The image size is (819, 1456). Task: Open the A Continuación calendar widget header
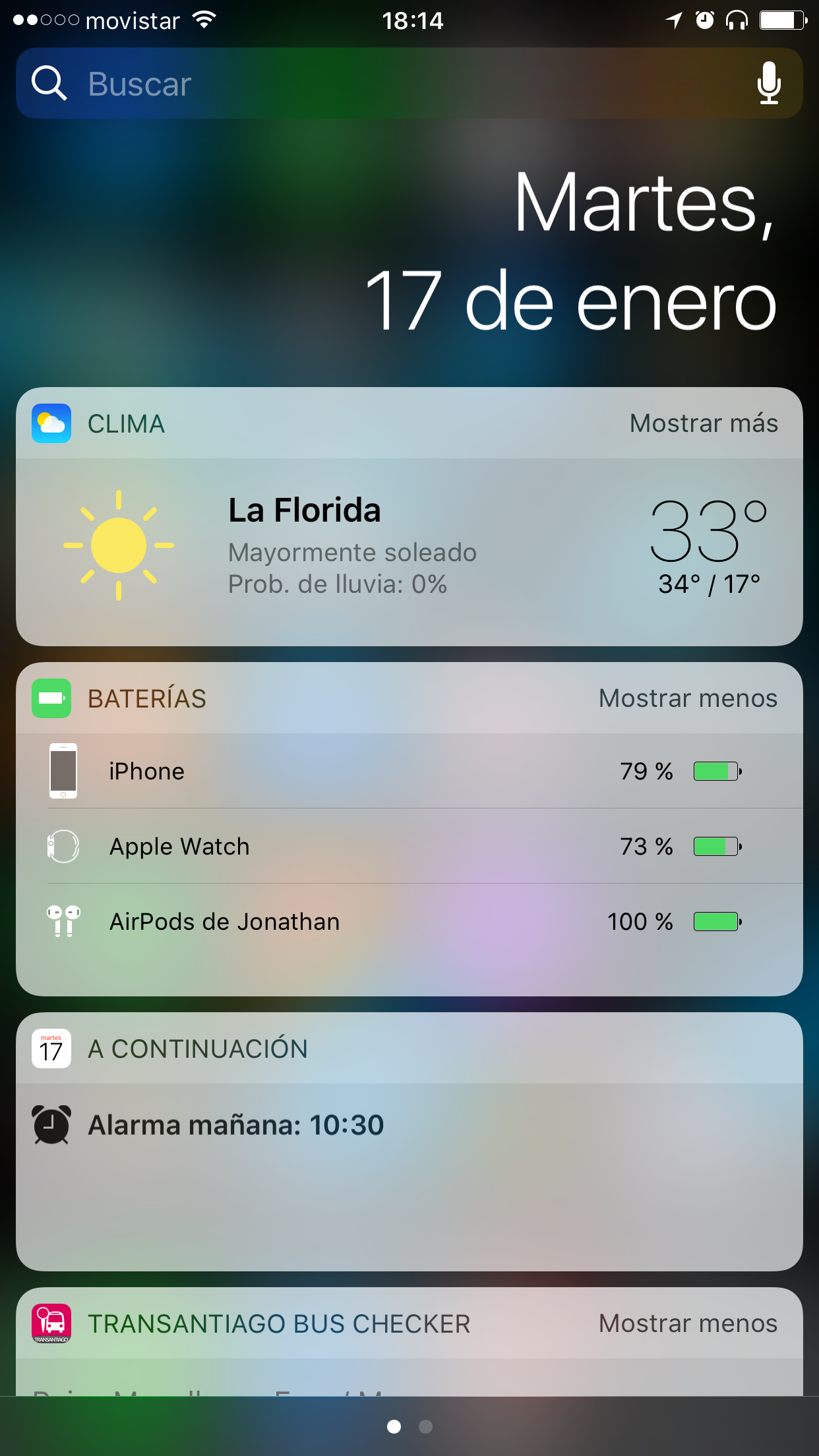tap(198, 1048)
